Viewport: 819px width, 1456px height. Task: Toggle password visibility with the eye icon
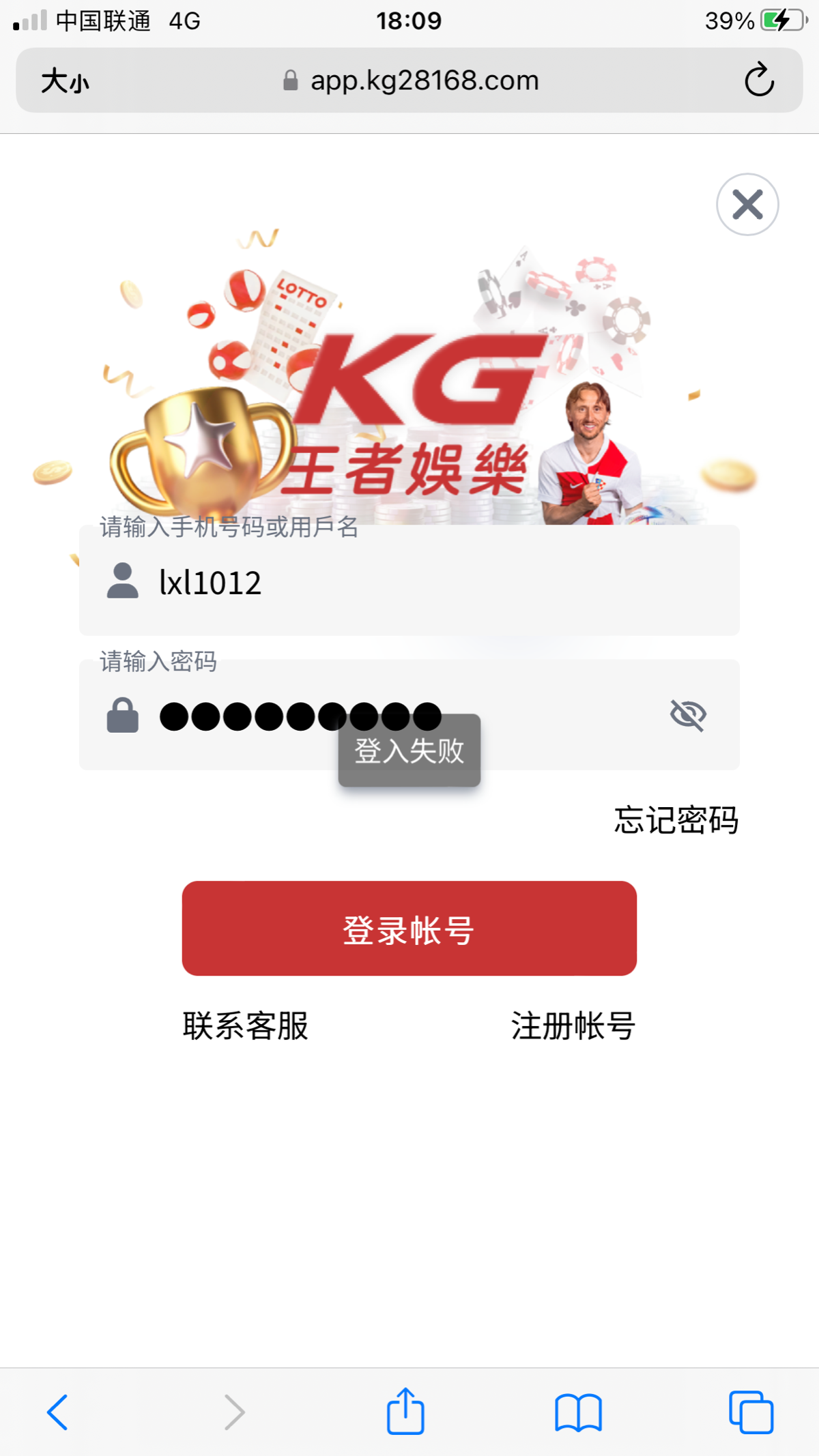[688, 715]
